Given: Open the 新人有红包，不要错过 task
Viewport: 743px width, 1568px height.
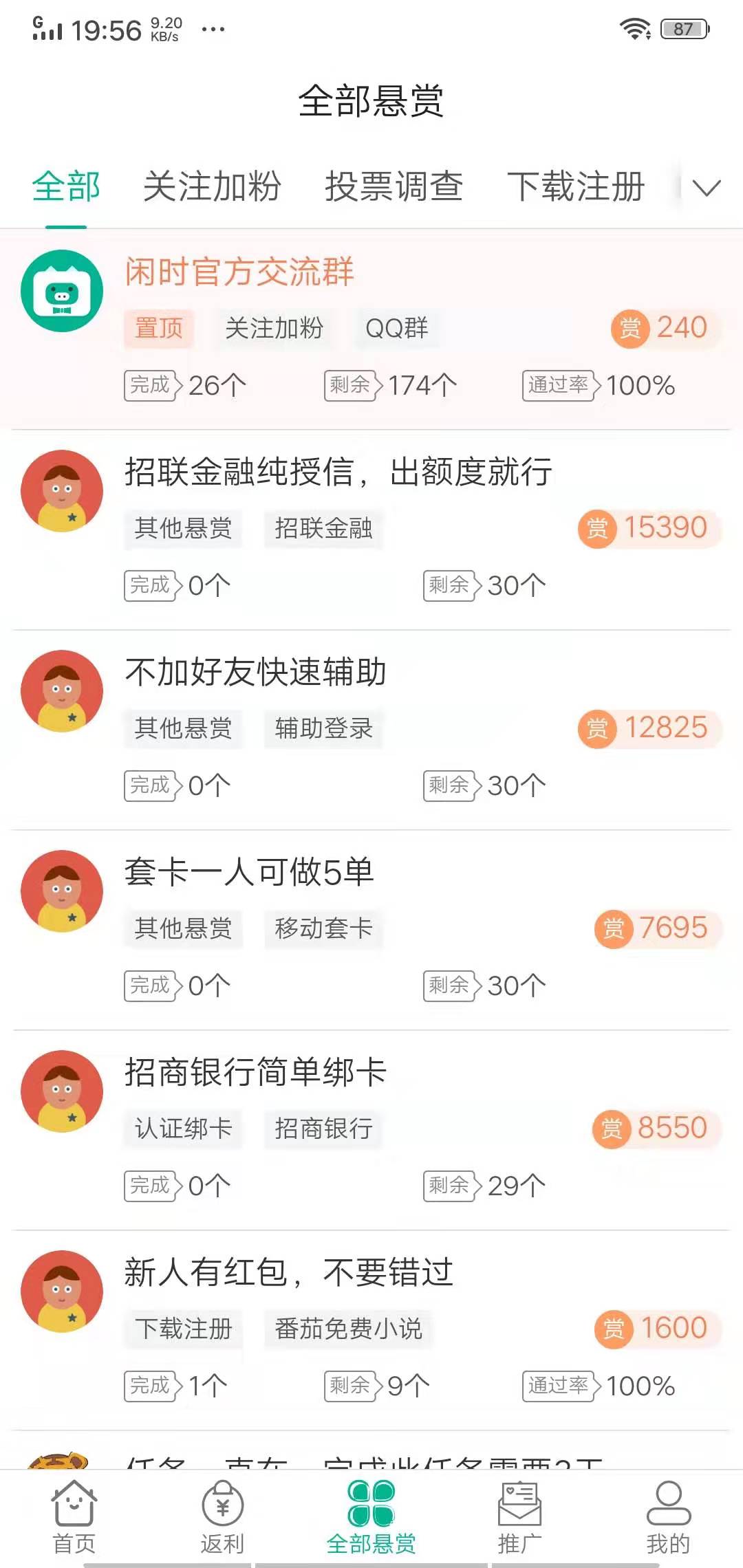Looking at the screenshot, I should point(289,1272).
